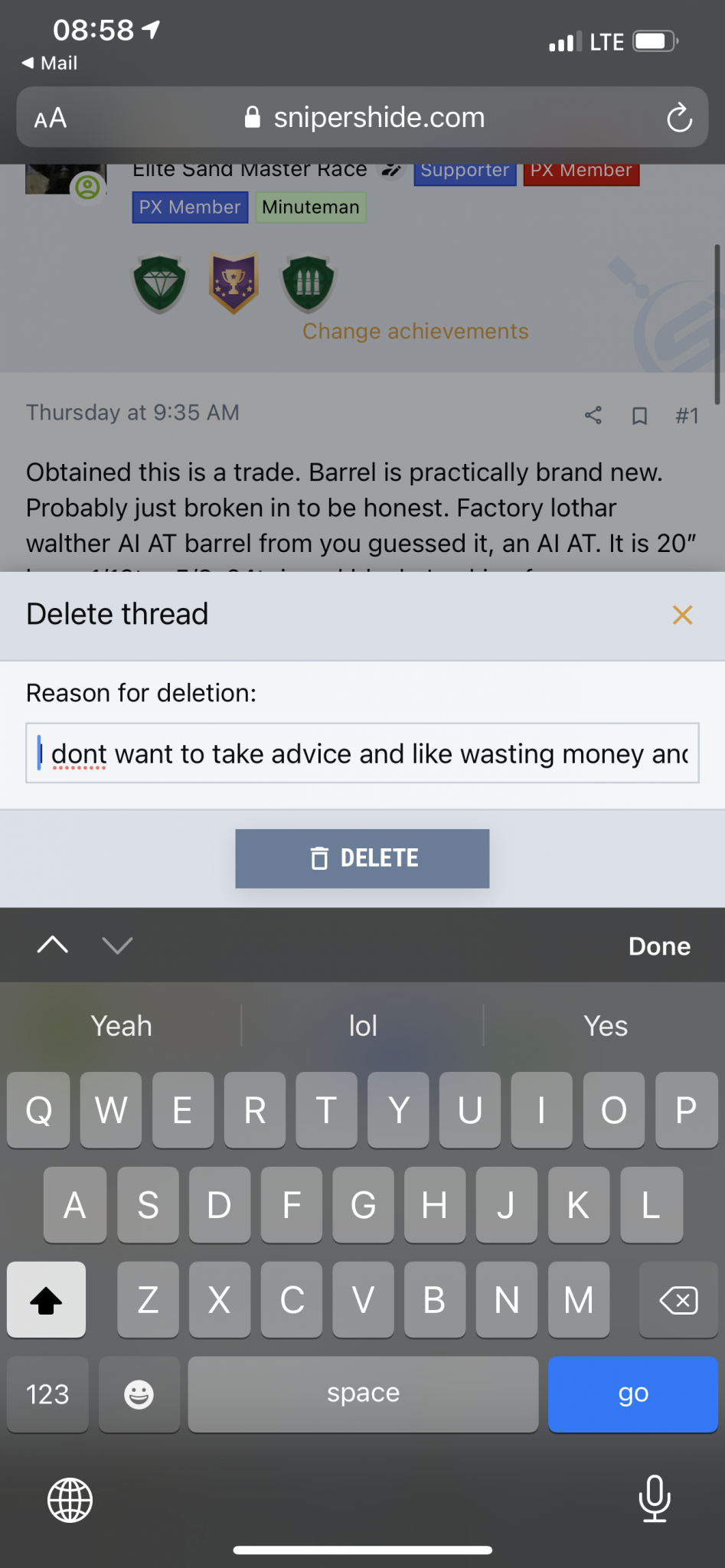Tap the DELETE button
Screen dimensions: 725x1568
tap(362, 858)
